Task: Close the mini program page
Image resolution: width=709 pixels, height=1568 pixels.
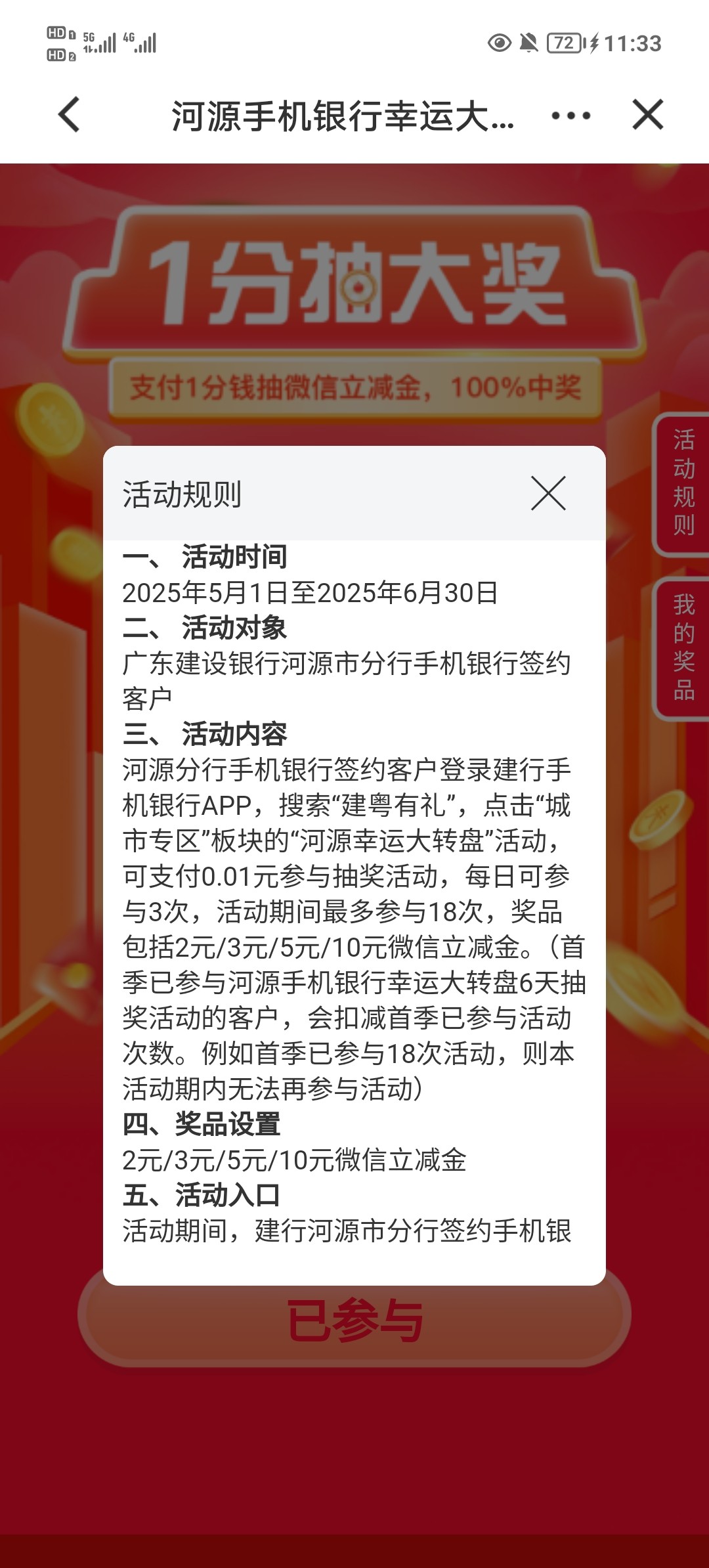Action: 648,115
